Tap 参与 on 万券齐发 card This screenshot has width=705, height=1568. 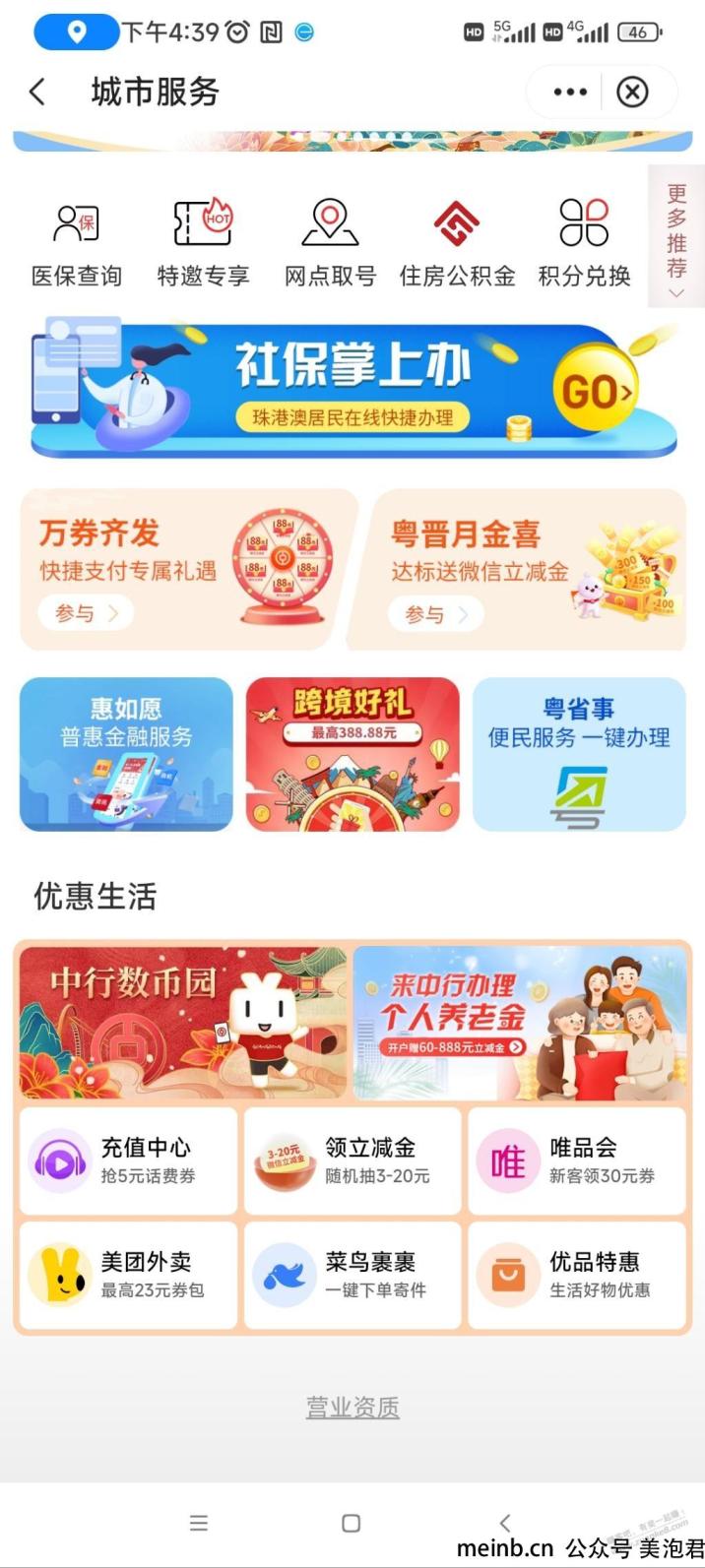[x=86, y=613]
